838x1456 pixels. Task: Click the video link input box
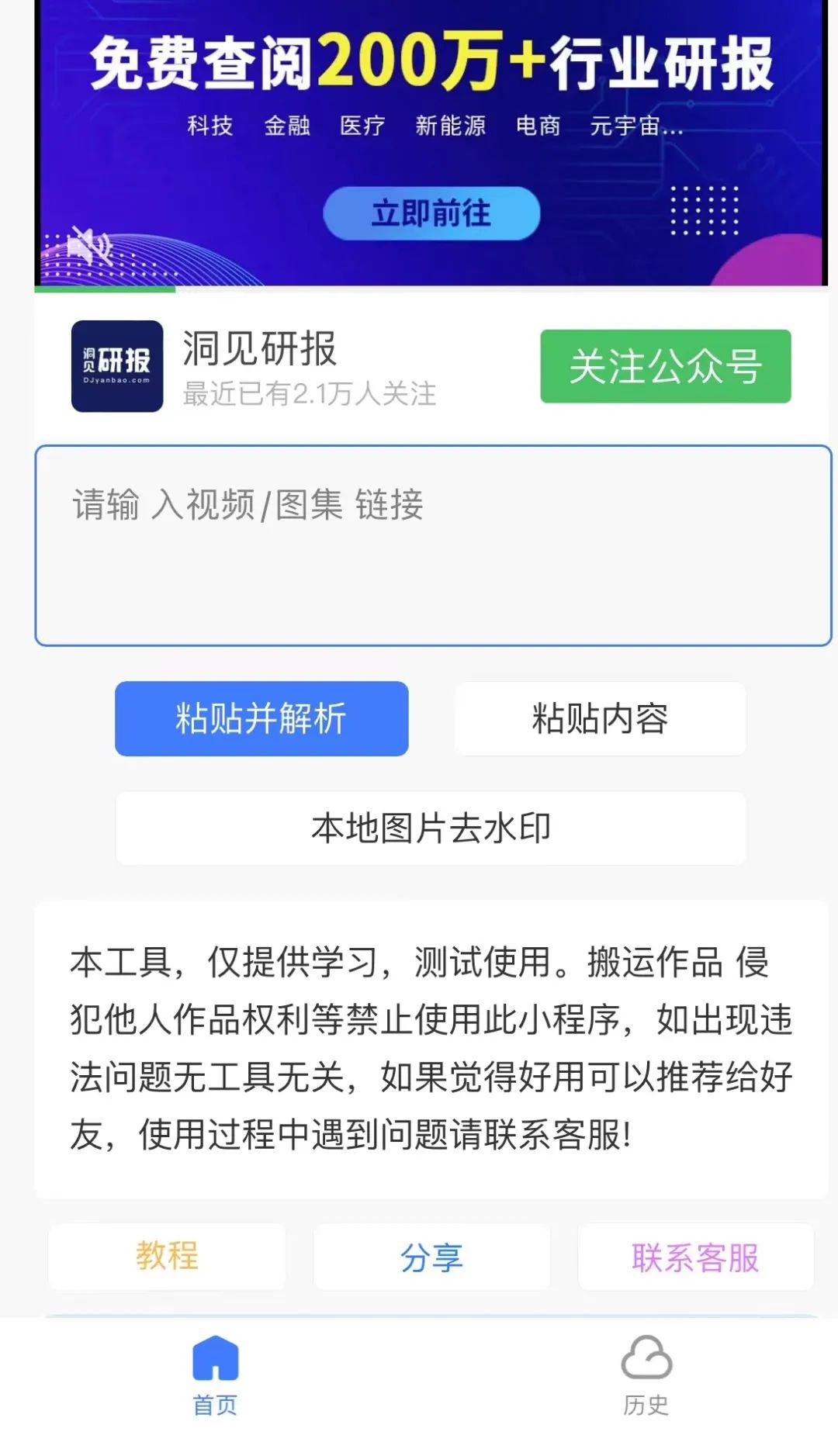pyautogui.click(x=431, y=543)
